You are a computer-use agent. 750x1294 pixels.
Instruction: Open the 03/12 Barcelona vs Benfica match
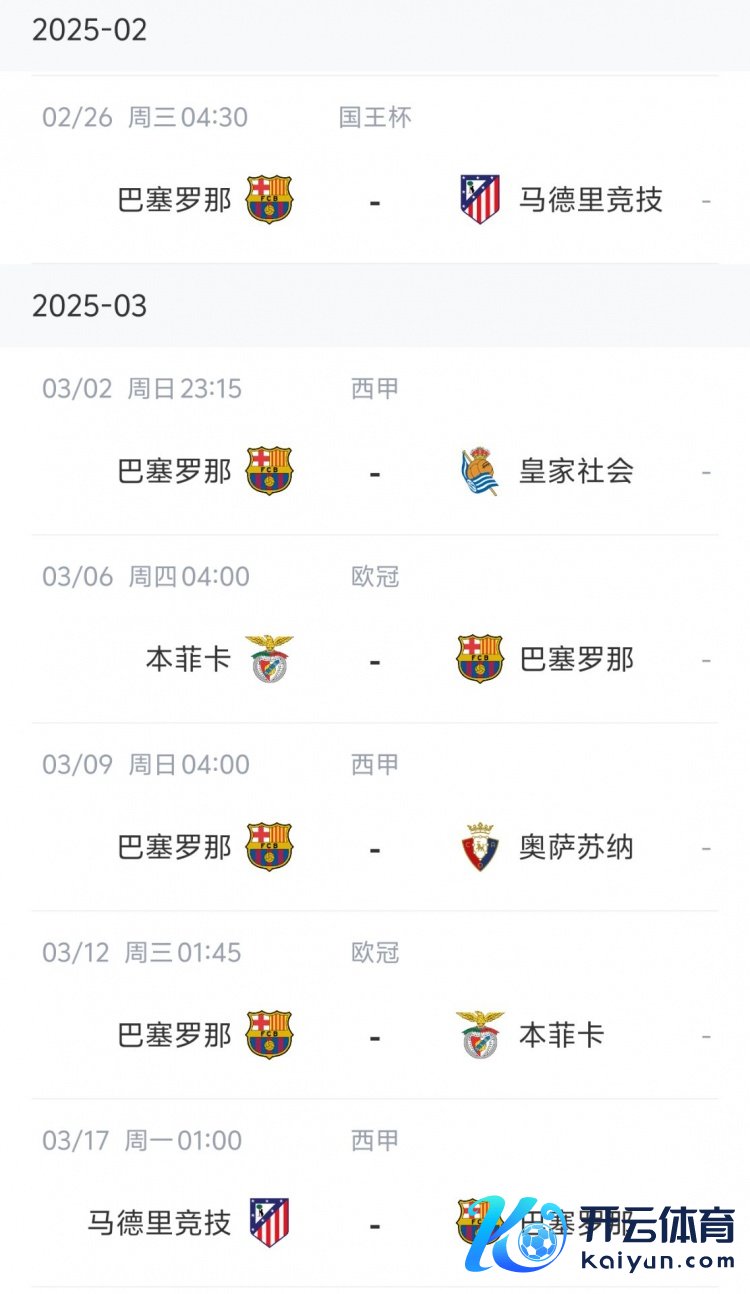click(374, 1035)
